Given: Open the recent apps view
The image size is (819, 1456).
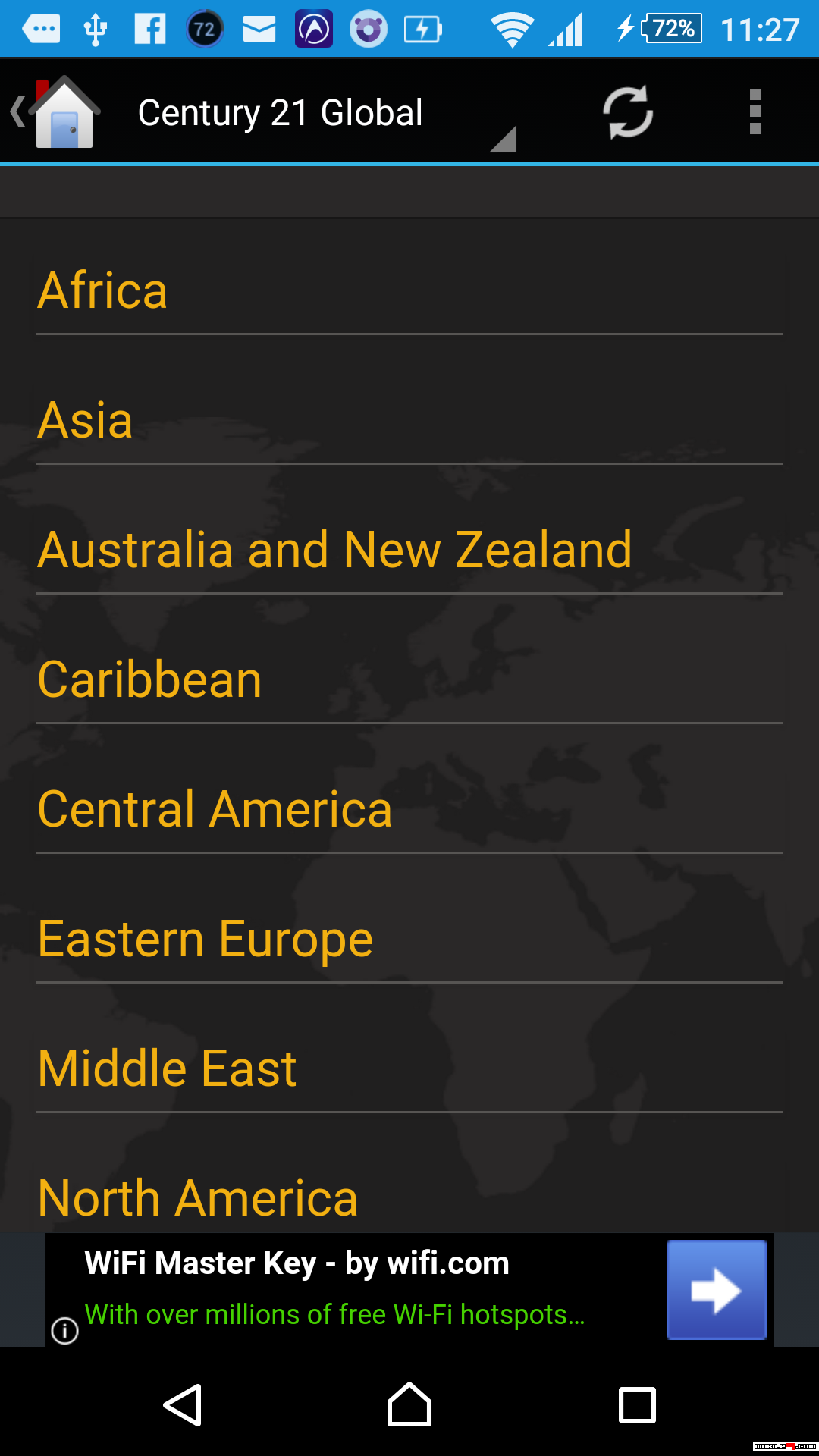Looking at the screenshot, I should 637,1405.
